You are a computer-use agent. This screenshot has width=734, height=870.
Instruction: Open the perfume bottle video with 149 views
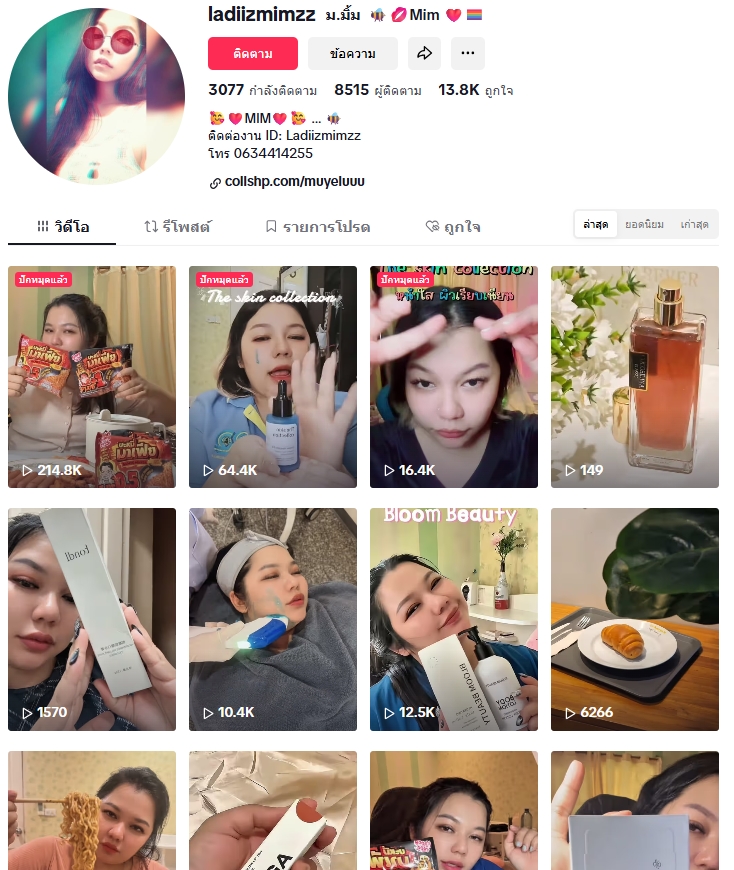[634, 377]
